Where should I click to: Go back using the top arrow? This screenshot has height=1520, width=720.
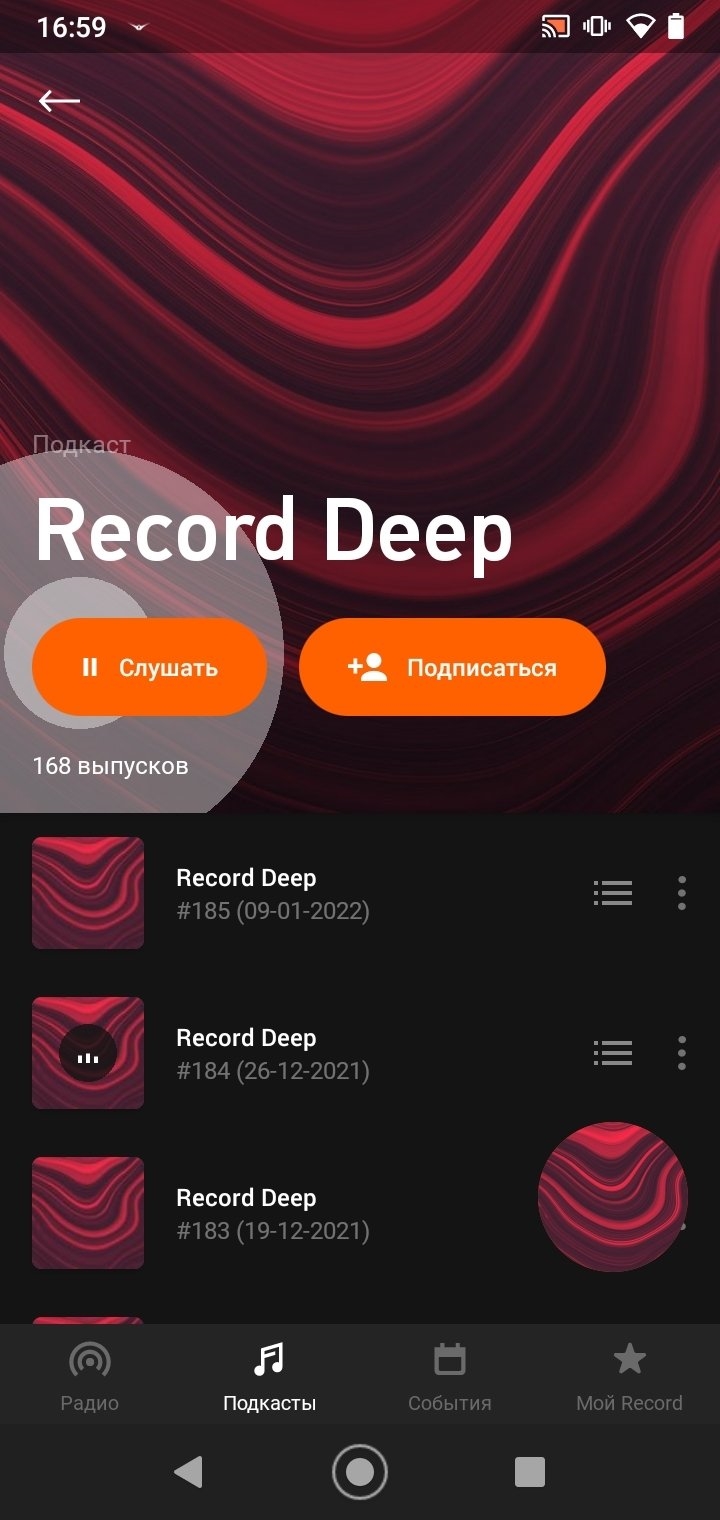tap(59, 101)
